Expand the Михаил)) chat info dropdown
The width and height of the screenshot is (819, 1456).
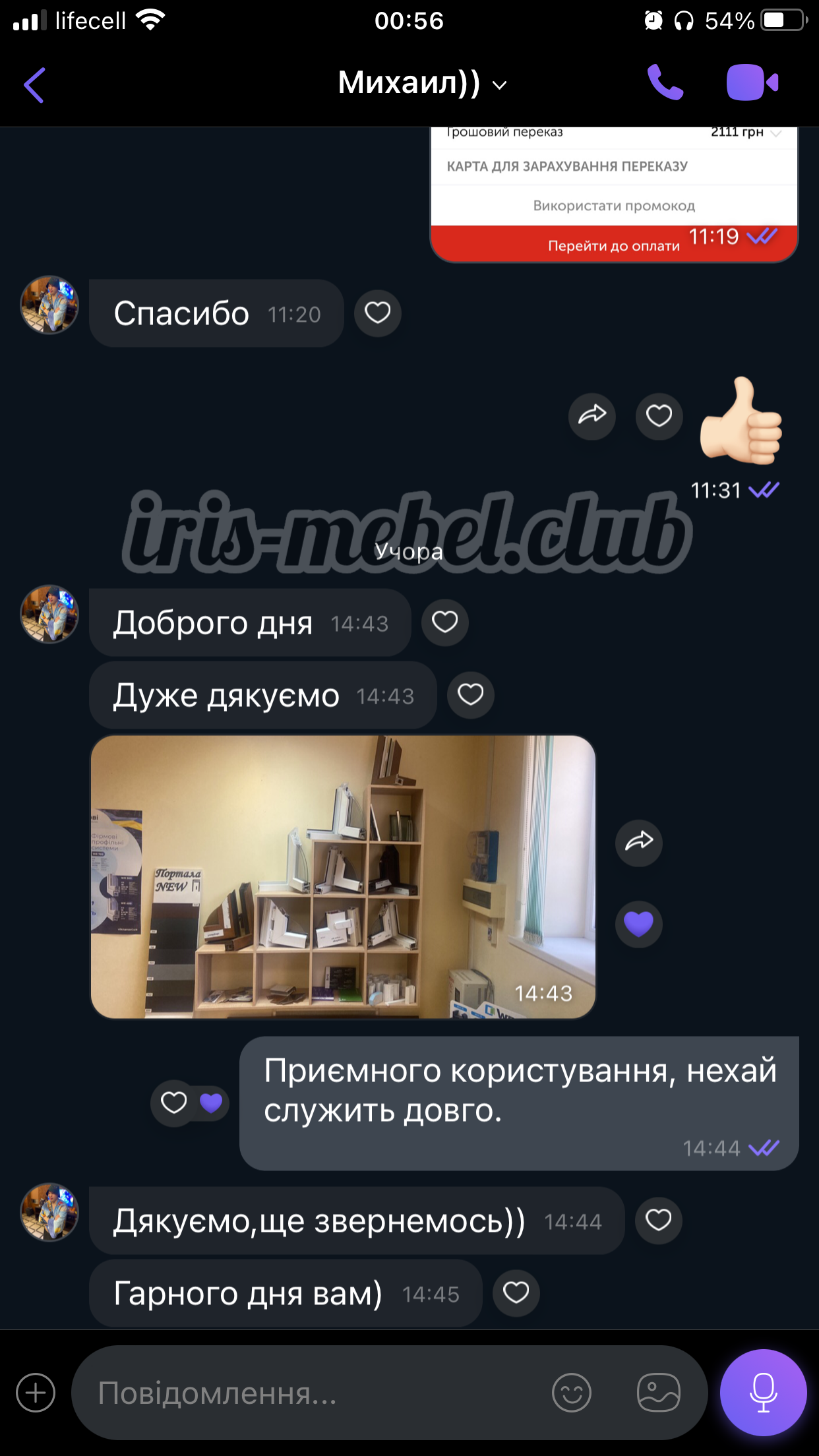pyautogui.click(x=499, y=85)
